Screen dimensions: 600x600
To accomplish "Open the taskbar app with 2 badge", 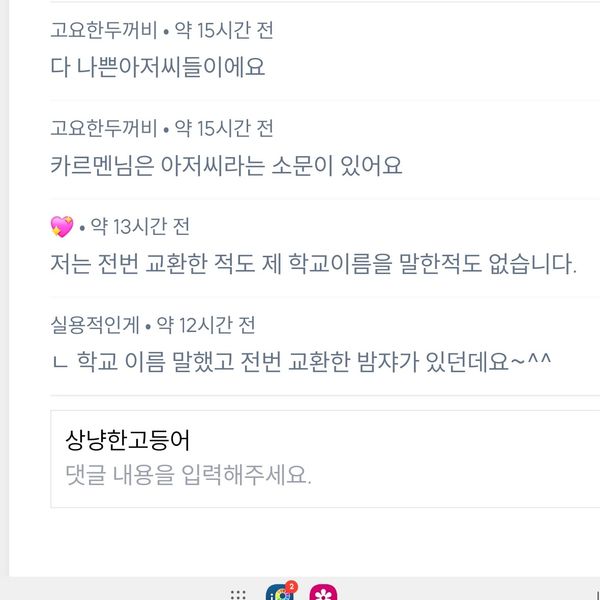I will click(279, 593).
